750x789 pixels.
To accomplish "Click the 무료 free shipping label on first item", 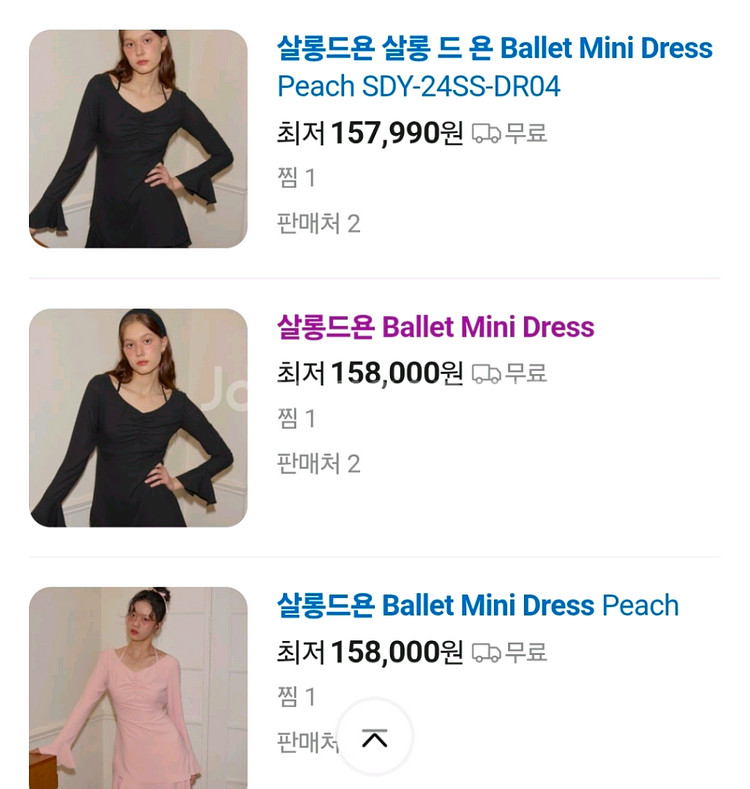I will 525,134.
